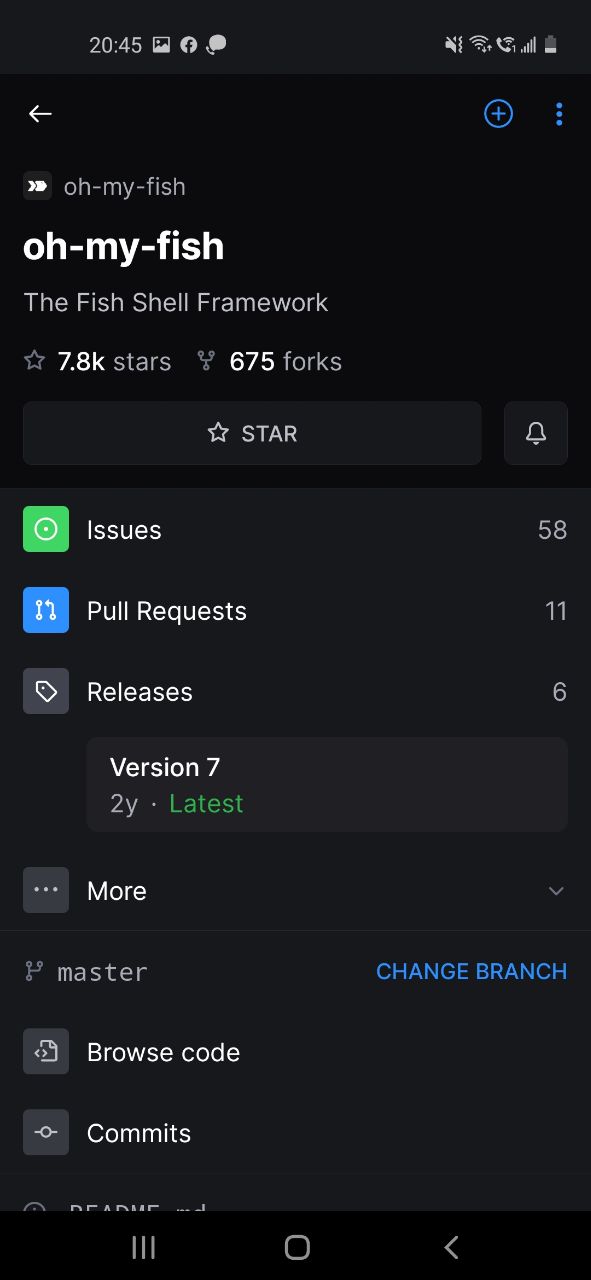View the 675 forks list

(x=270, y=361)
